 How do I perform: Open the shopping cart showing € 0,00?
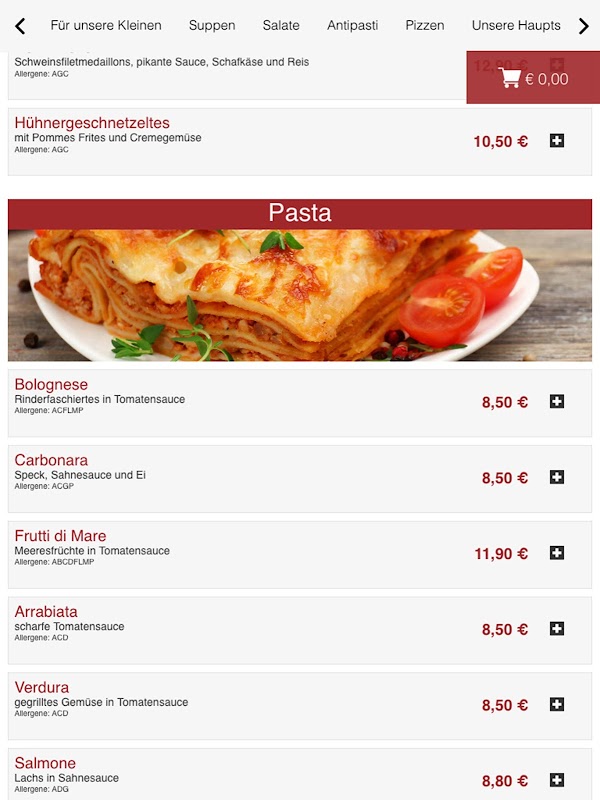coord(533,78)
